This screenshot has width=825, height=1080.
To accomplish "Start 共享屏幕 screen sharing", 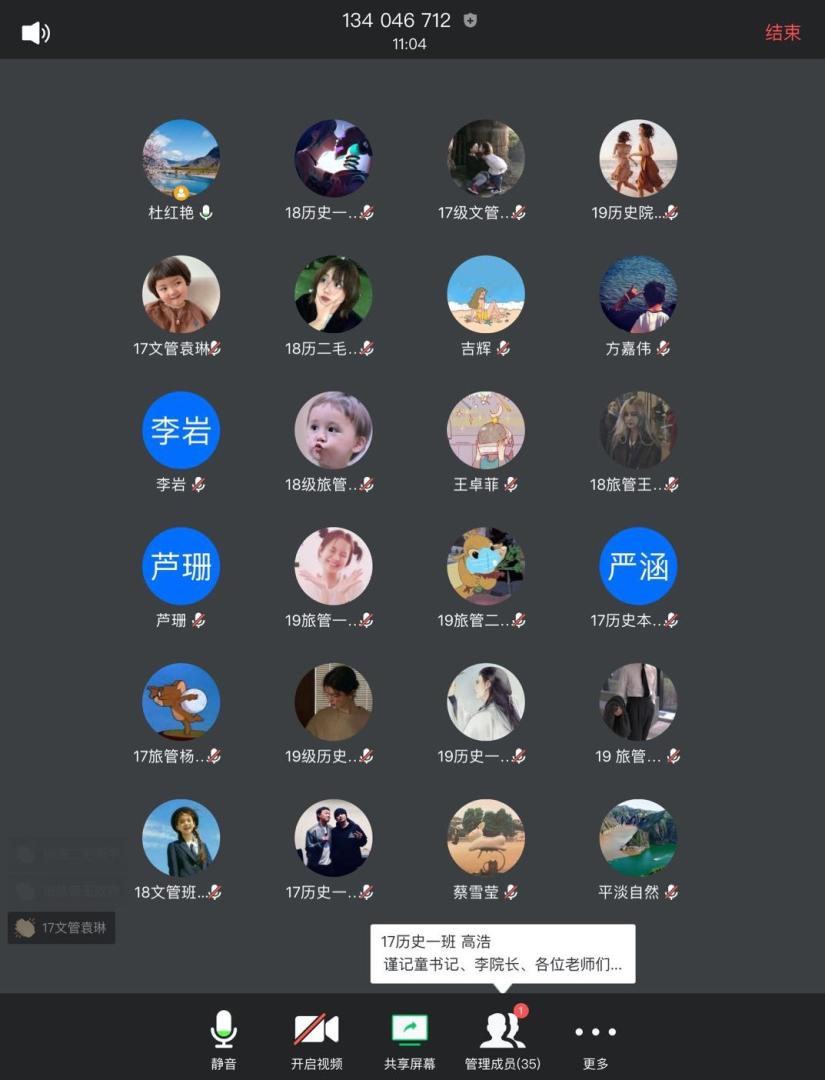I will (x=409, y=1038).
